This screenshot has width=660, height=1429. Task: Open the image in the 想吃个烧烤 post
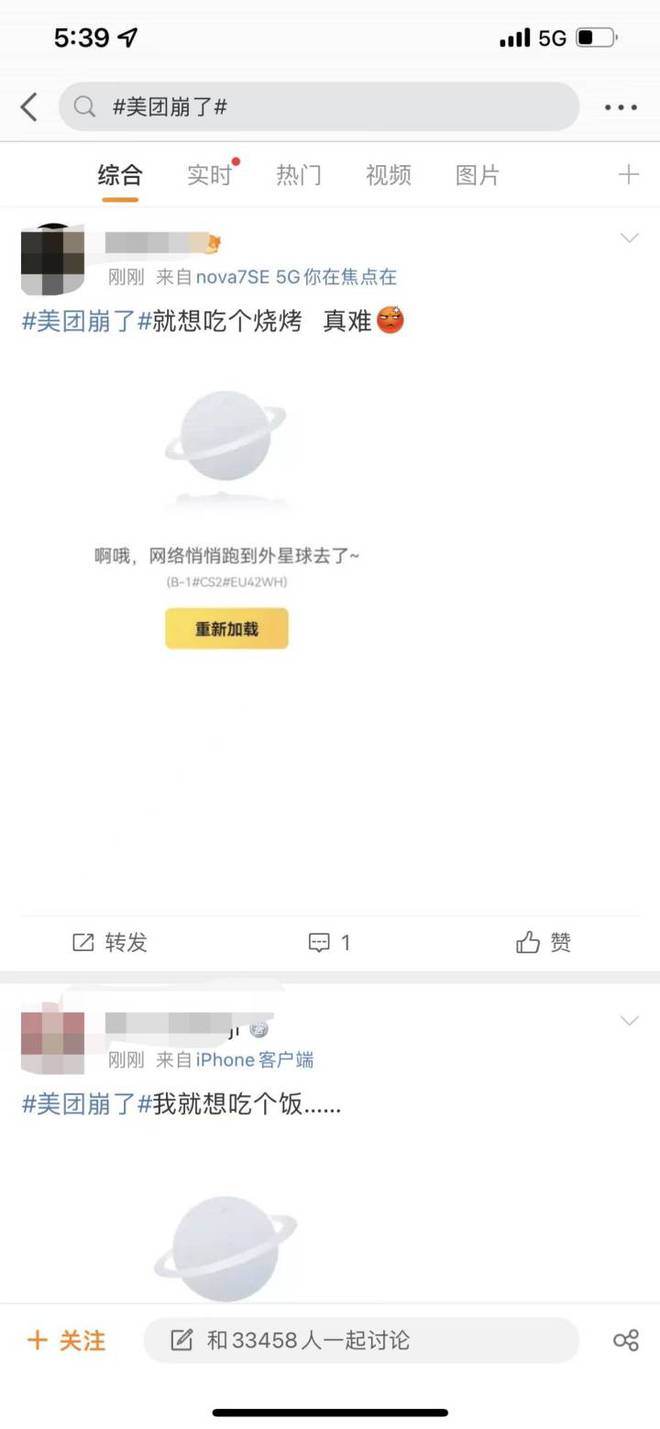tap(227, 520)
